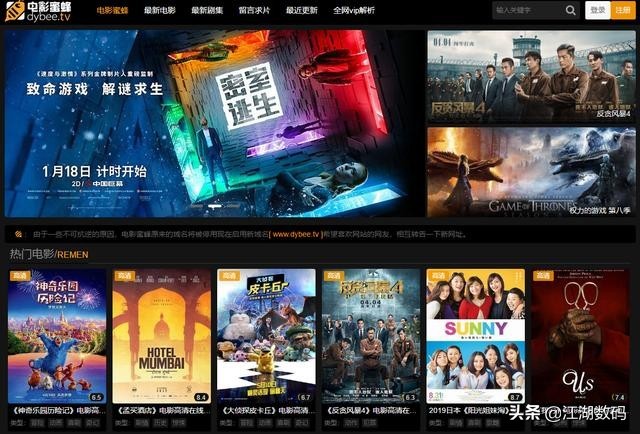Screen dimensions: 640x434
Task: Select the 电影蜜蜂 home tab
Action: [x=115, y=10]
